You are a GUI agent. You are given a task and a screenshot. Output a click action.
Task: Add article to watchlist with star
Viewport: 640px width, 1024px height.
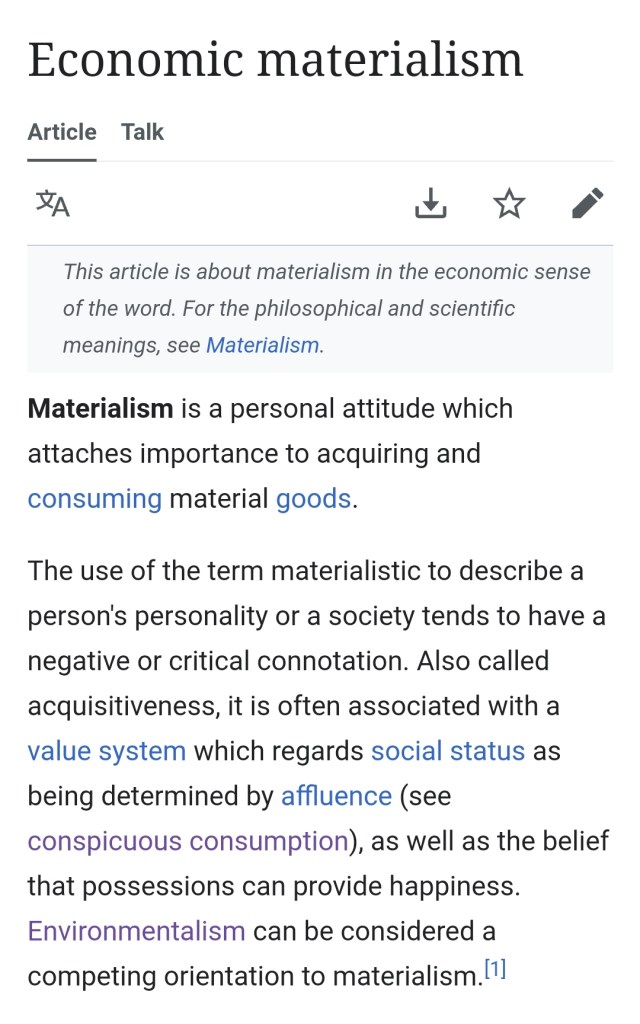pyautogui.click(x=509, y=204)
